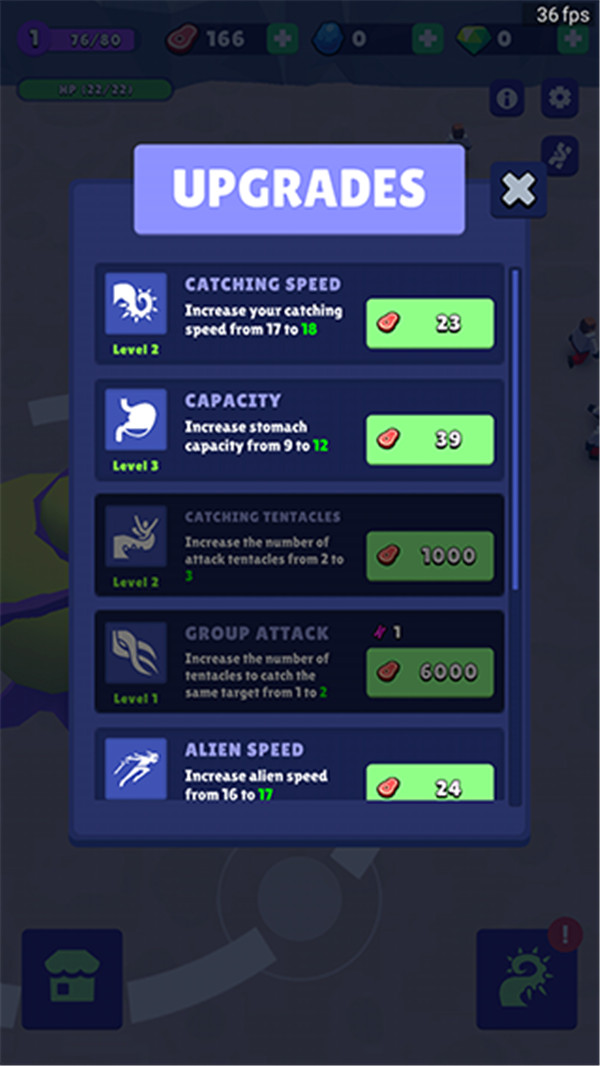Buy Alien Speed upgrade for 24
Screen dimensions: 600x1066
tap(430, 784)
